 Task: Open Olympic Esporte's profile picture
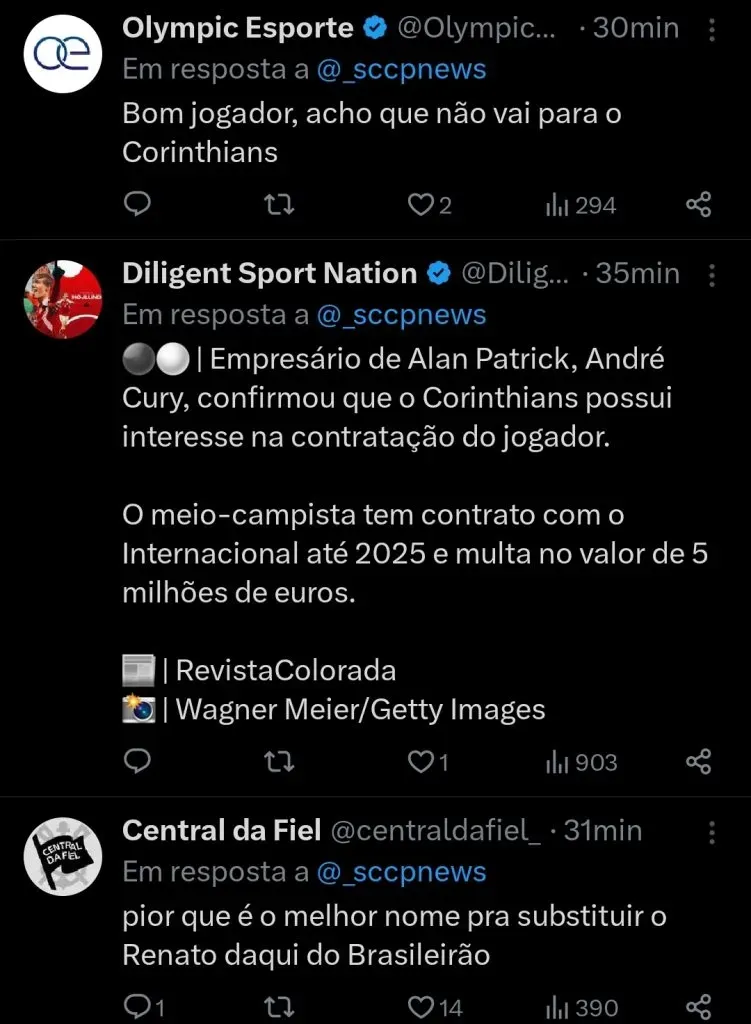(x=62, y=54)
